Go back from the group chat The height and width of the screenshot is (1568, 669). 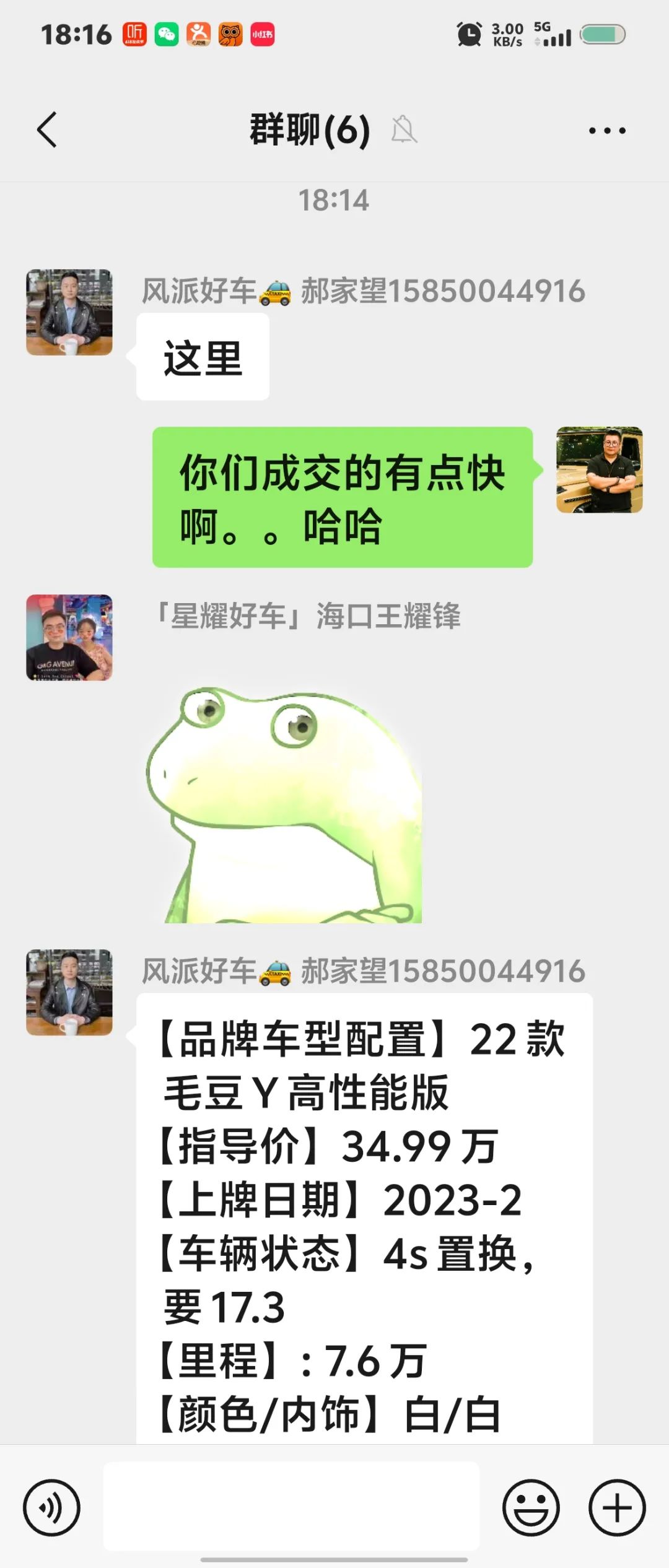47,130
